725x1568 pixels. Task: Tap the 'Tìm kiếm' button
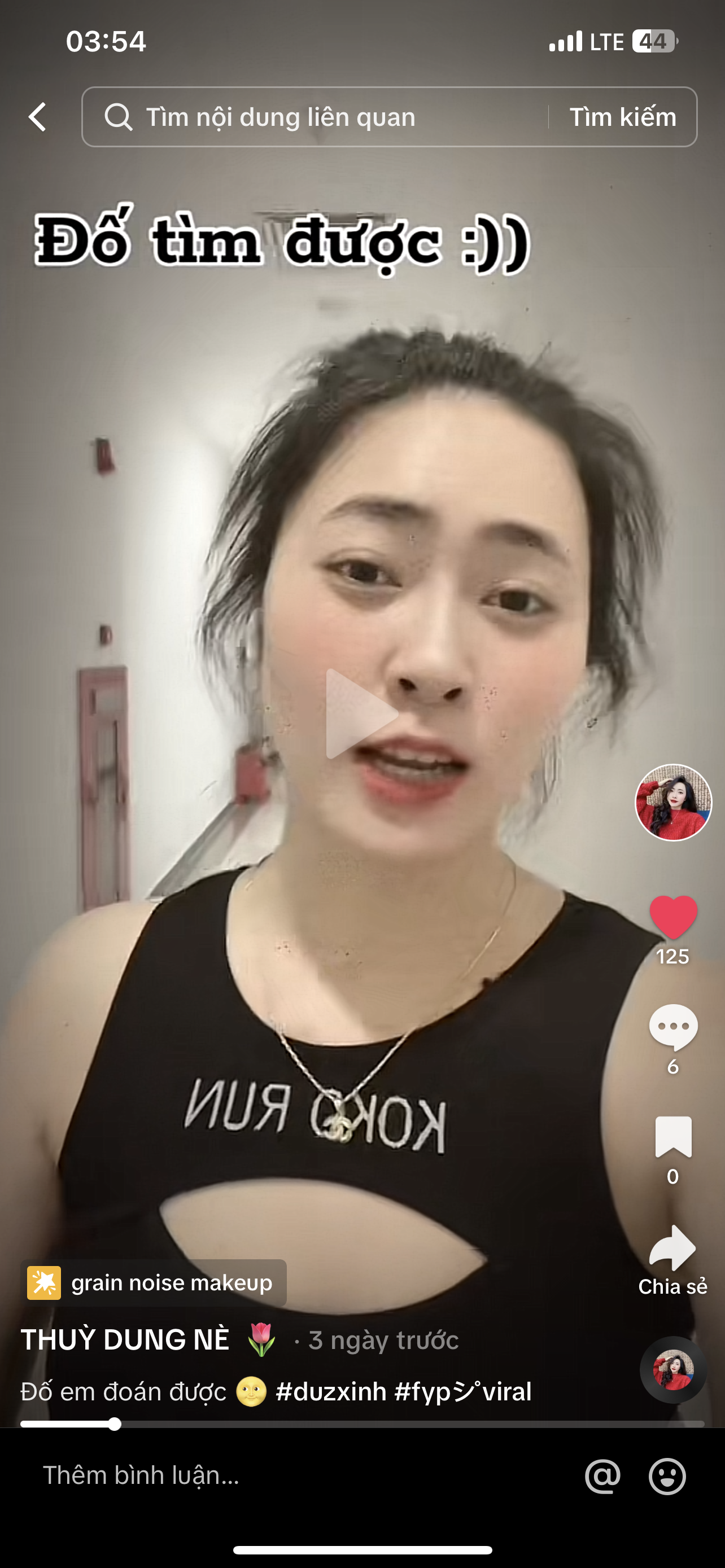click(x=622, y=117)
